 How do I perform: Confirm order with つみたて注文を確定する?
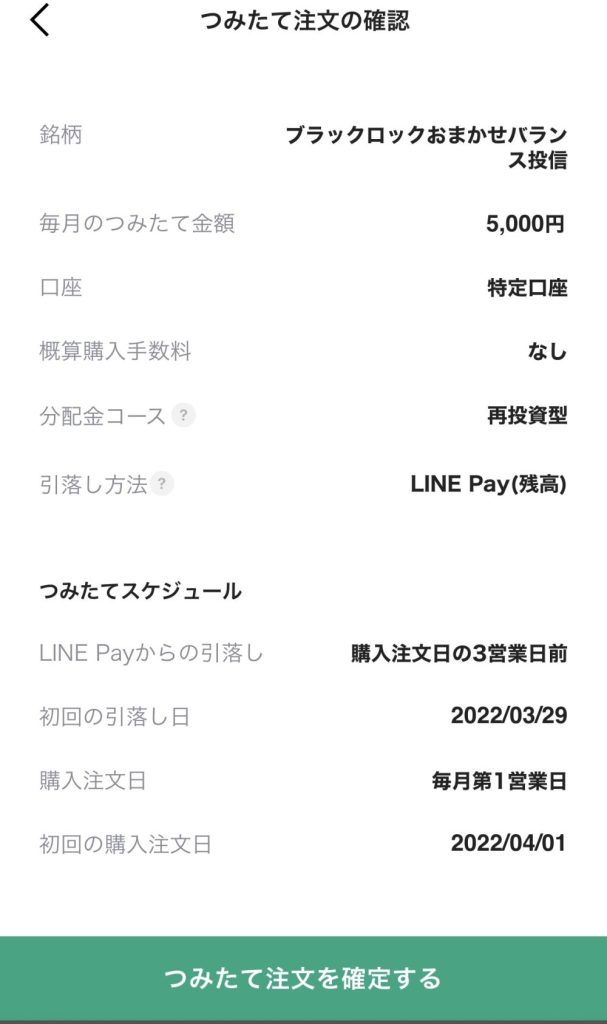(x=303, y=978)
